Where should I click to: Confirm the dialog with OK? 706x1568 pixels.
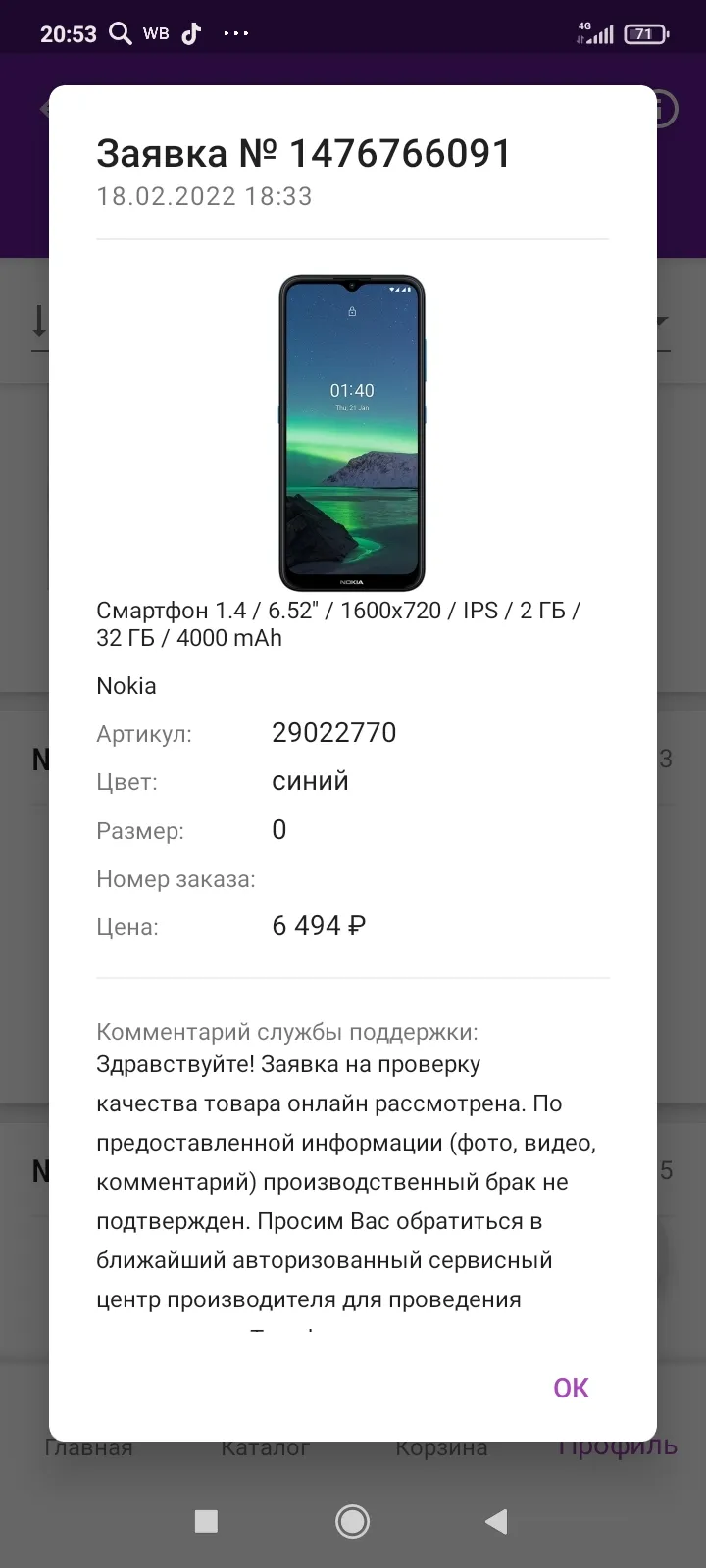click(x=571, y=1388)
